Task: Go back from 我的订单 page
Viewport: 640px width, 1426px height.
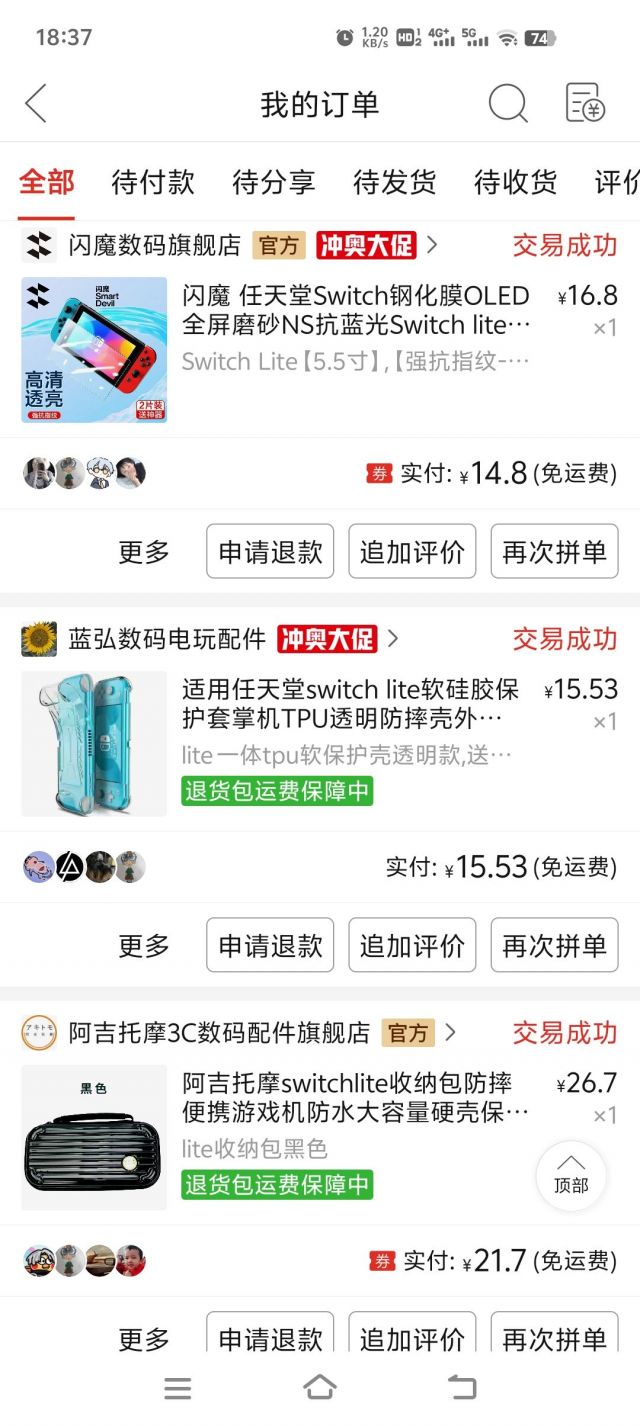Action: 36,104
